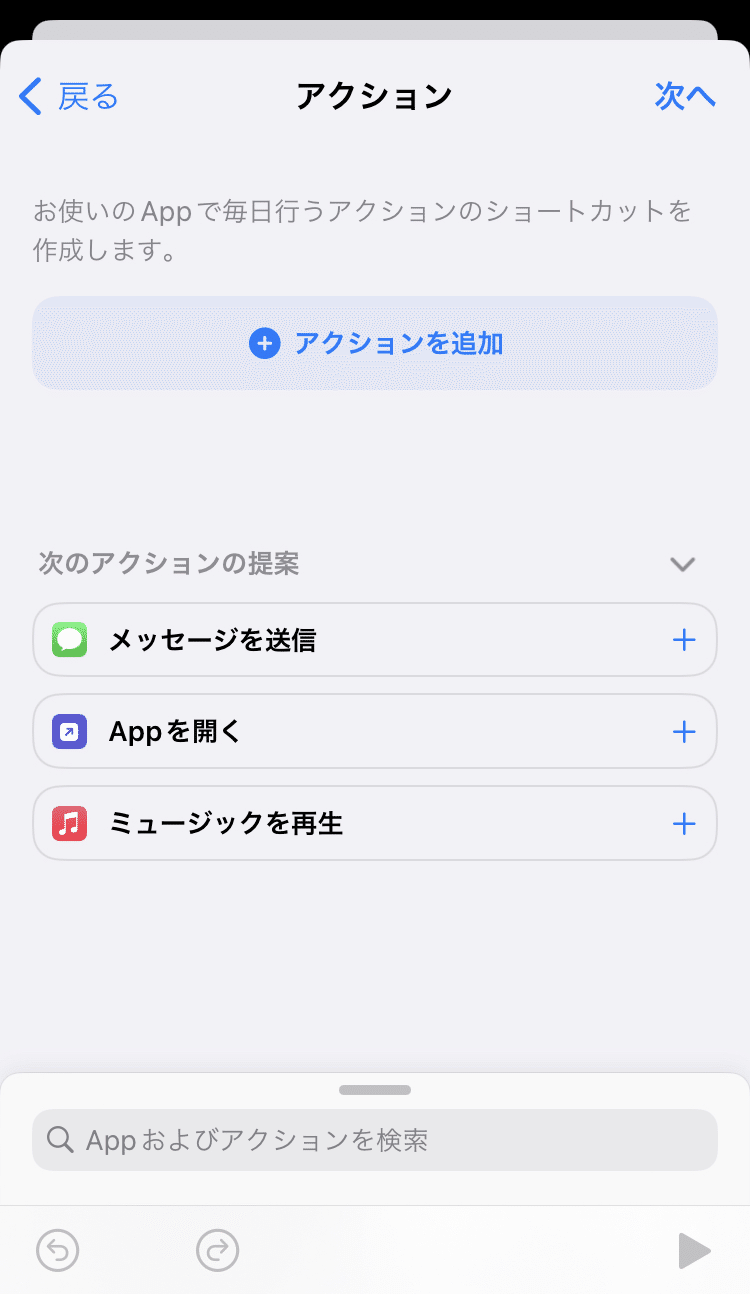The image size is (750, 1294).
Task: Tap アクションを追加 button
Action: 375,343
